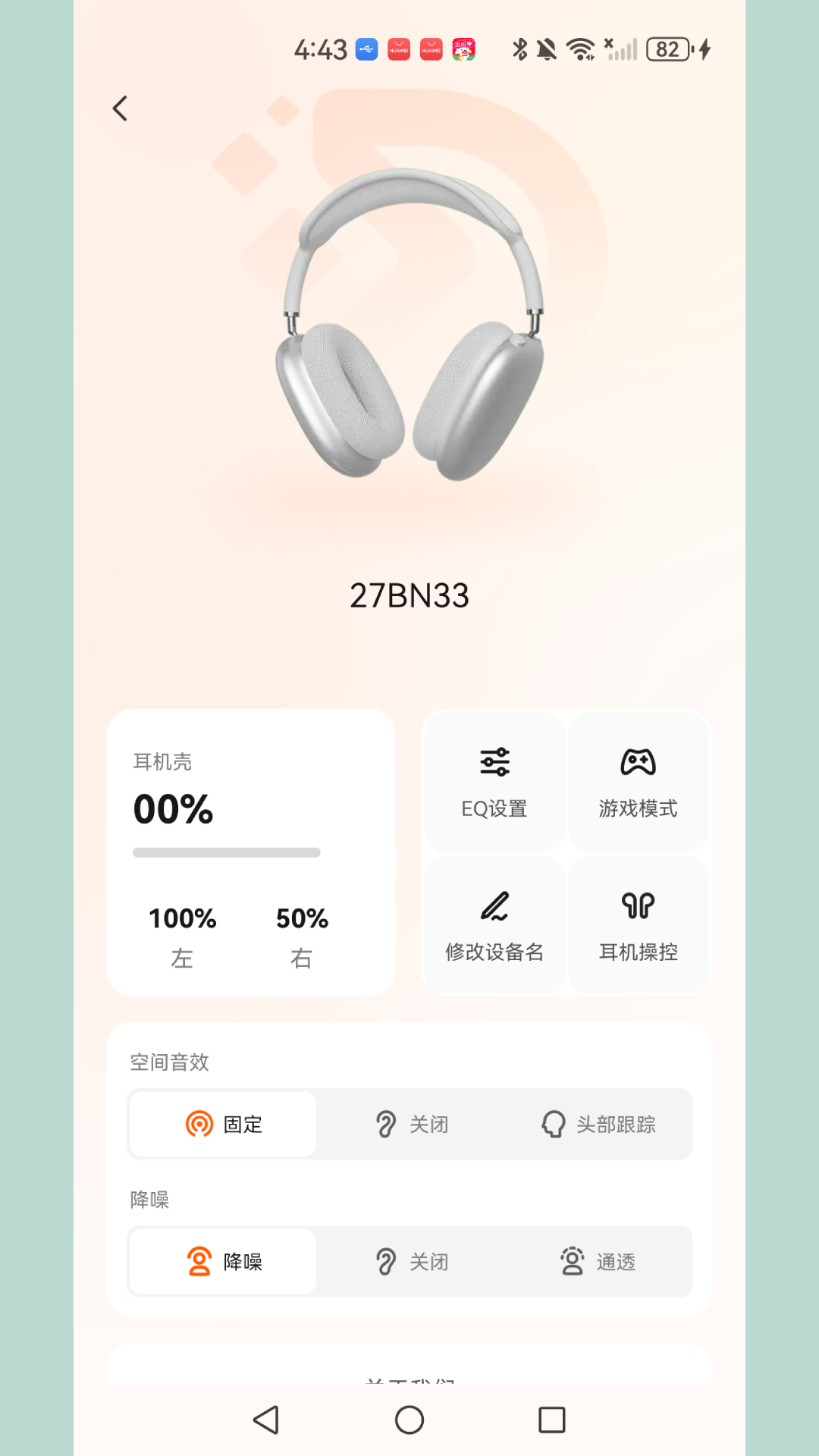Turn off spatial audio via 关闭
The height and width of the screenshot is (1456, 819).
[409, 1125]
